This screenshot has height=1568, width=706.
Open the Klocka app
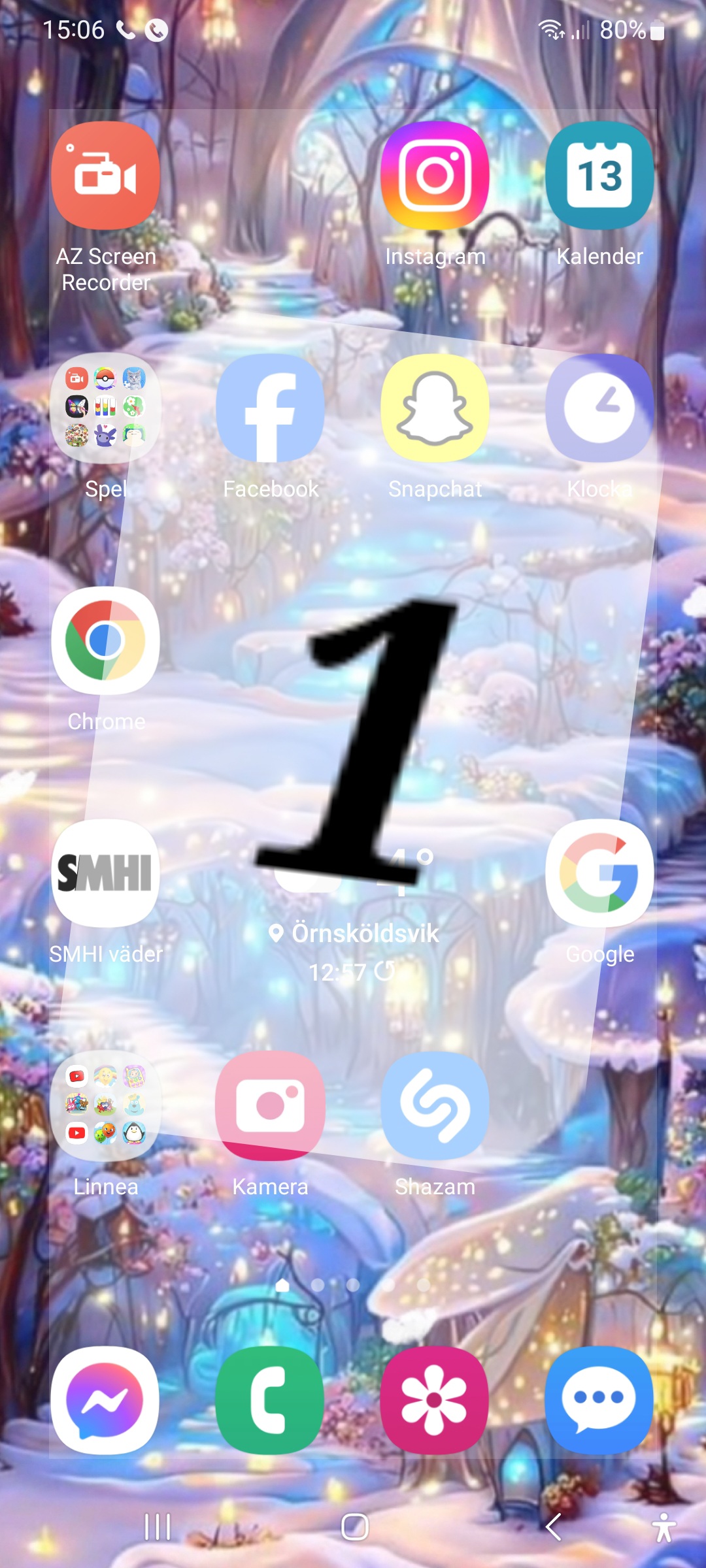[x=599, y=408]
